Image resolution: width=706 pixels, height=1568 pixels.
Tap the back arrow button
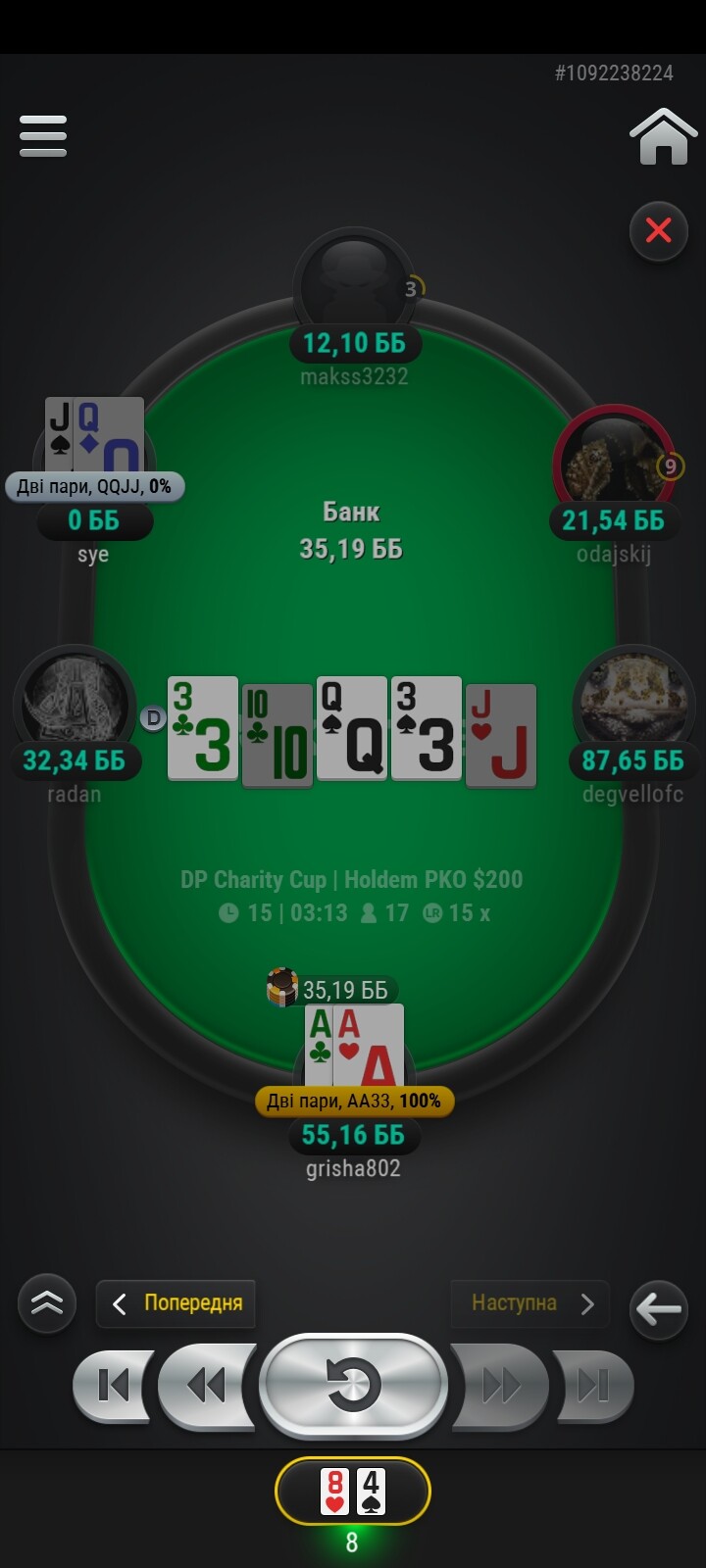click(658, 1308)
